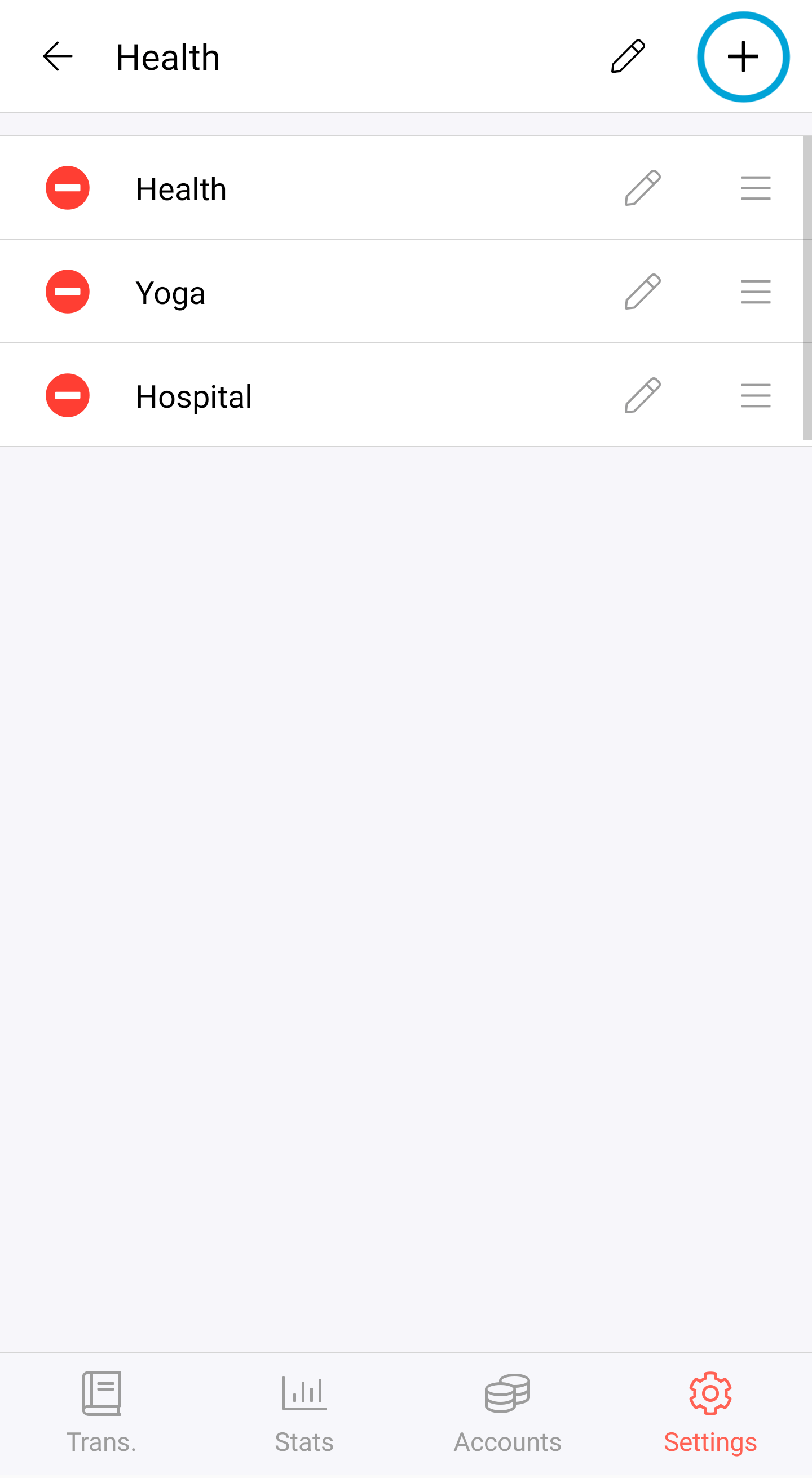Delete the Health subcategory
Image resolution: width=812 pixels, height=1478 pixels.
click(x=68, y=188)
